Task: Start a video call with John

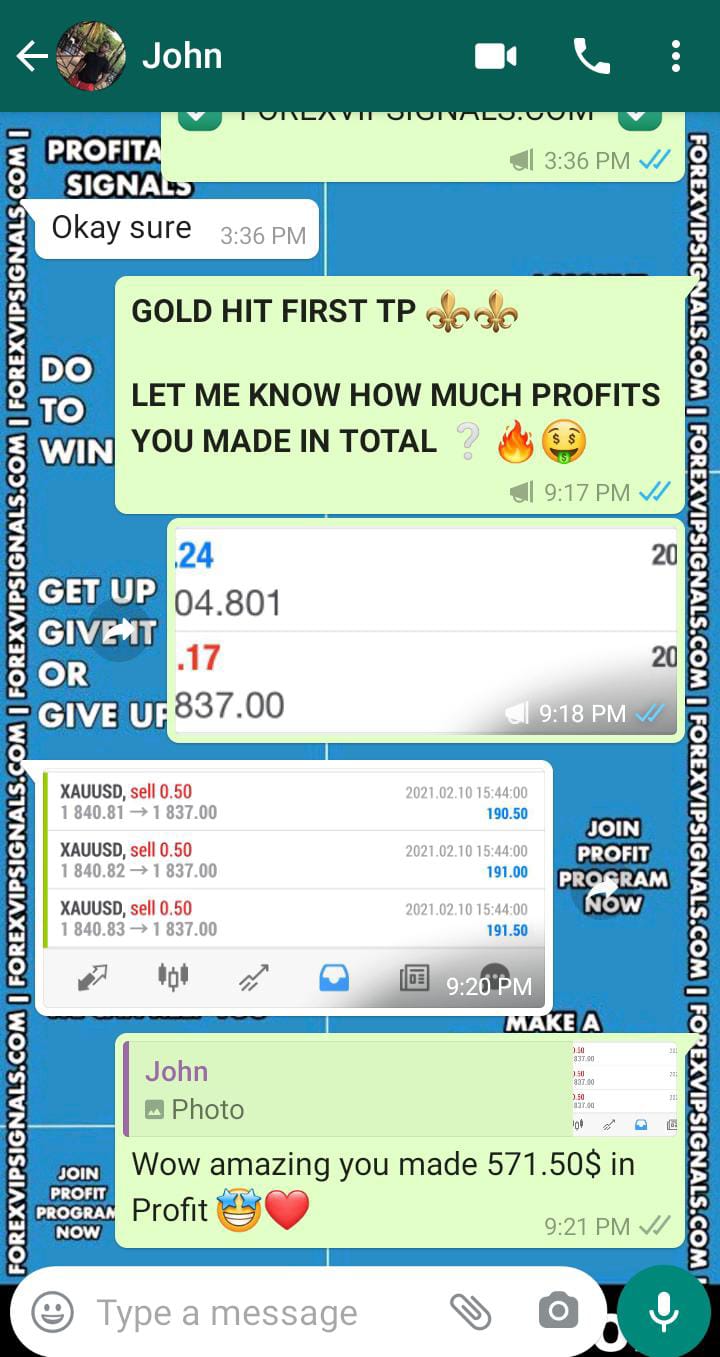Action: click(x=496, y=57)
